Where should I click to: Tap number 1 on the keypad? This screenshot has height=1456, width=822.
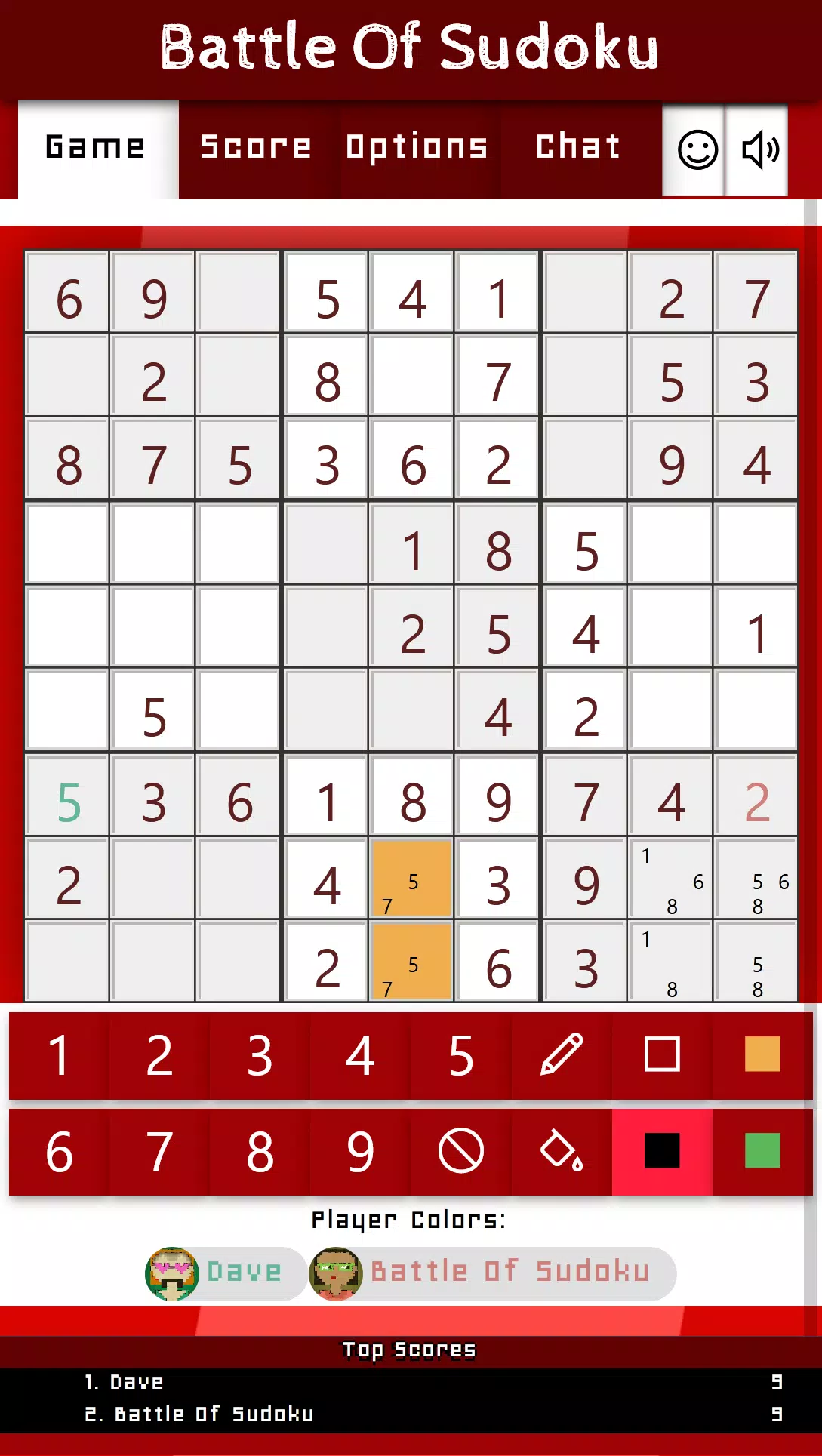(x=59, y=1054)
